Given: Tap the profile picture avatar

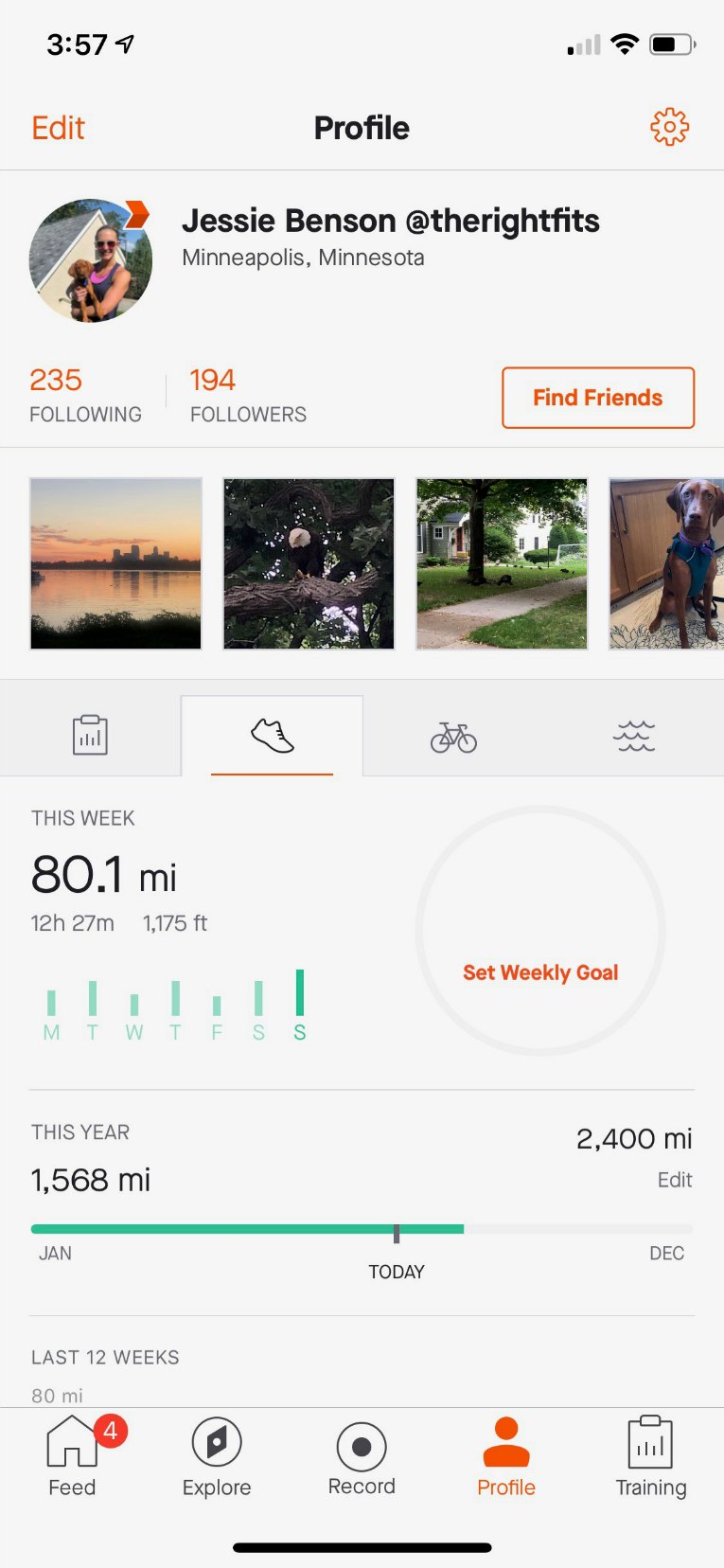Looking at the screenshot, I should [x=91, y=260].
